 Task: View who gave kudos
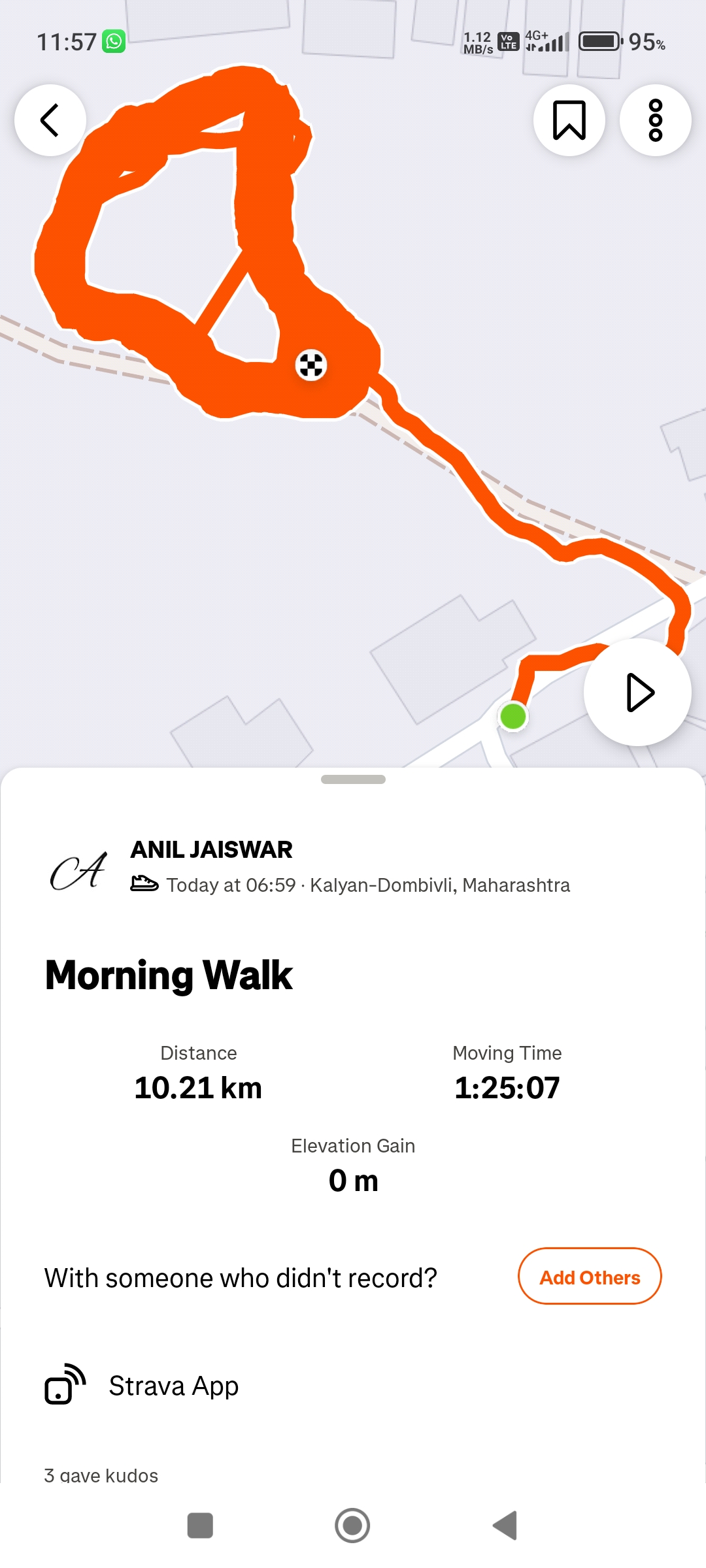coord(101,1475)
